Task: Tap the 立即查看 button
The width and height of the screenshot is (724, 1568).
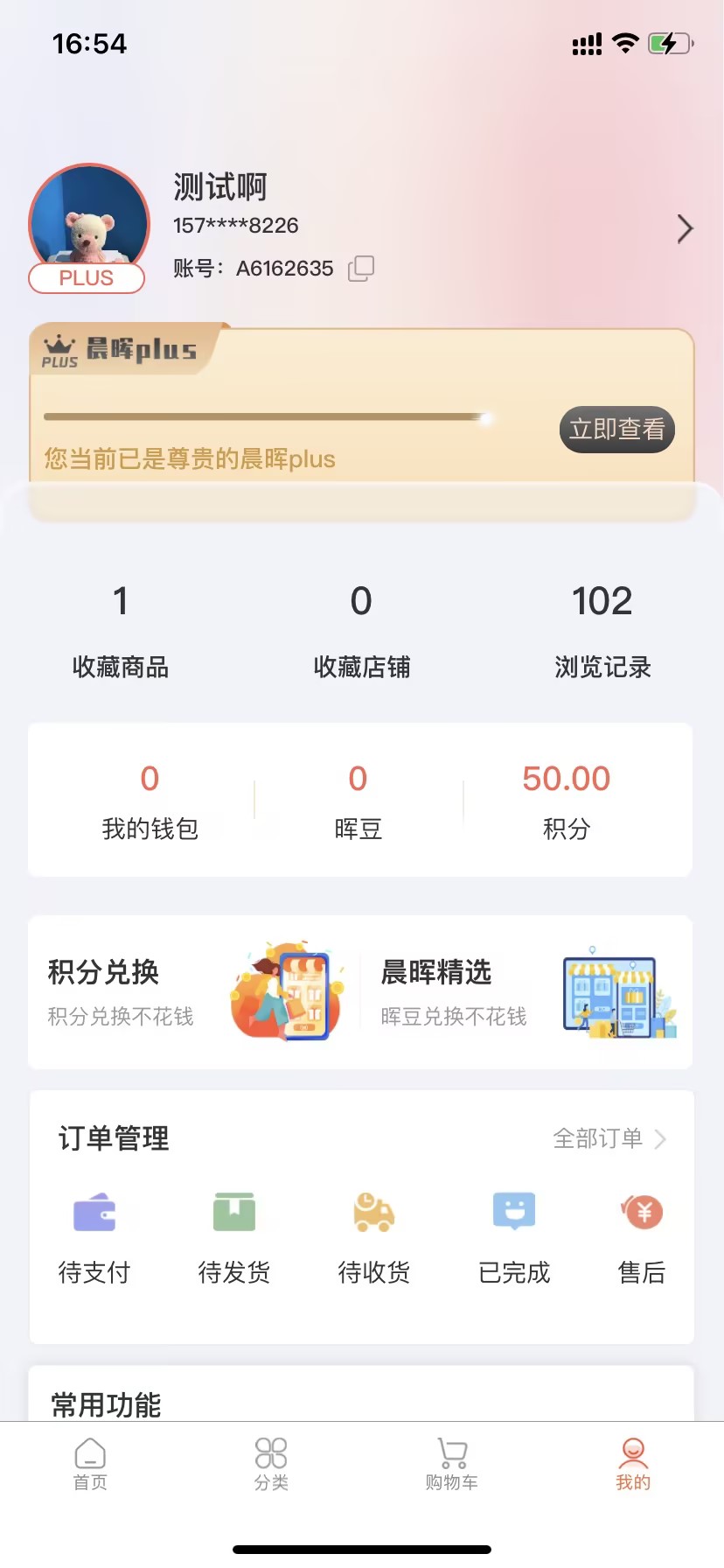Action: click(616, 430)
